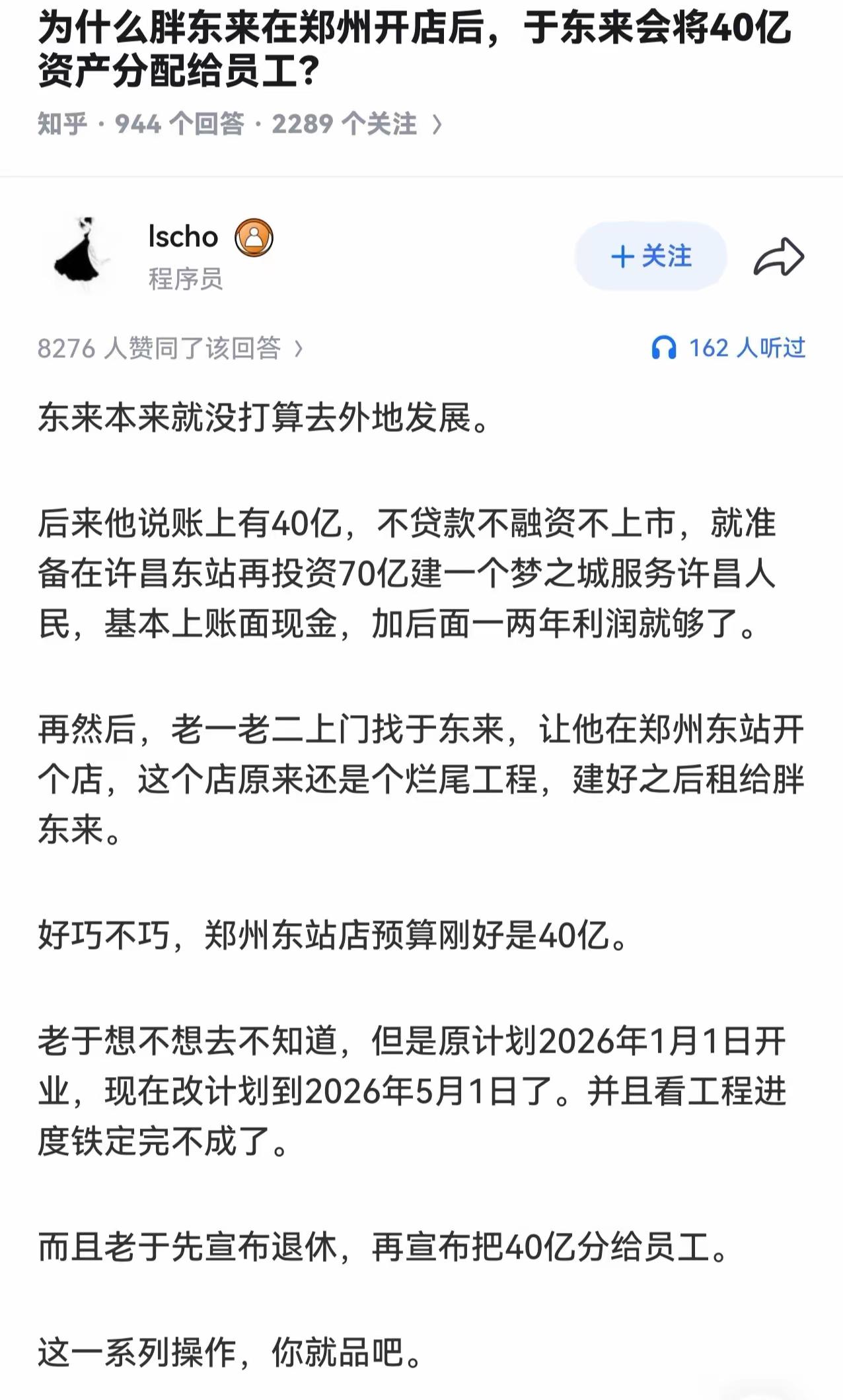The width and height of the screenshot is (843, 1400).
Task: Click the share arrow icon
Action: (x=780, y=256)
